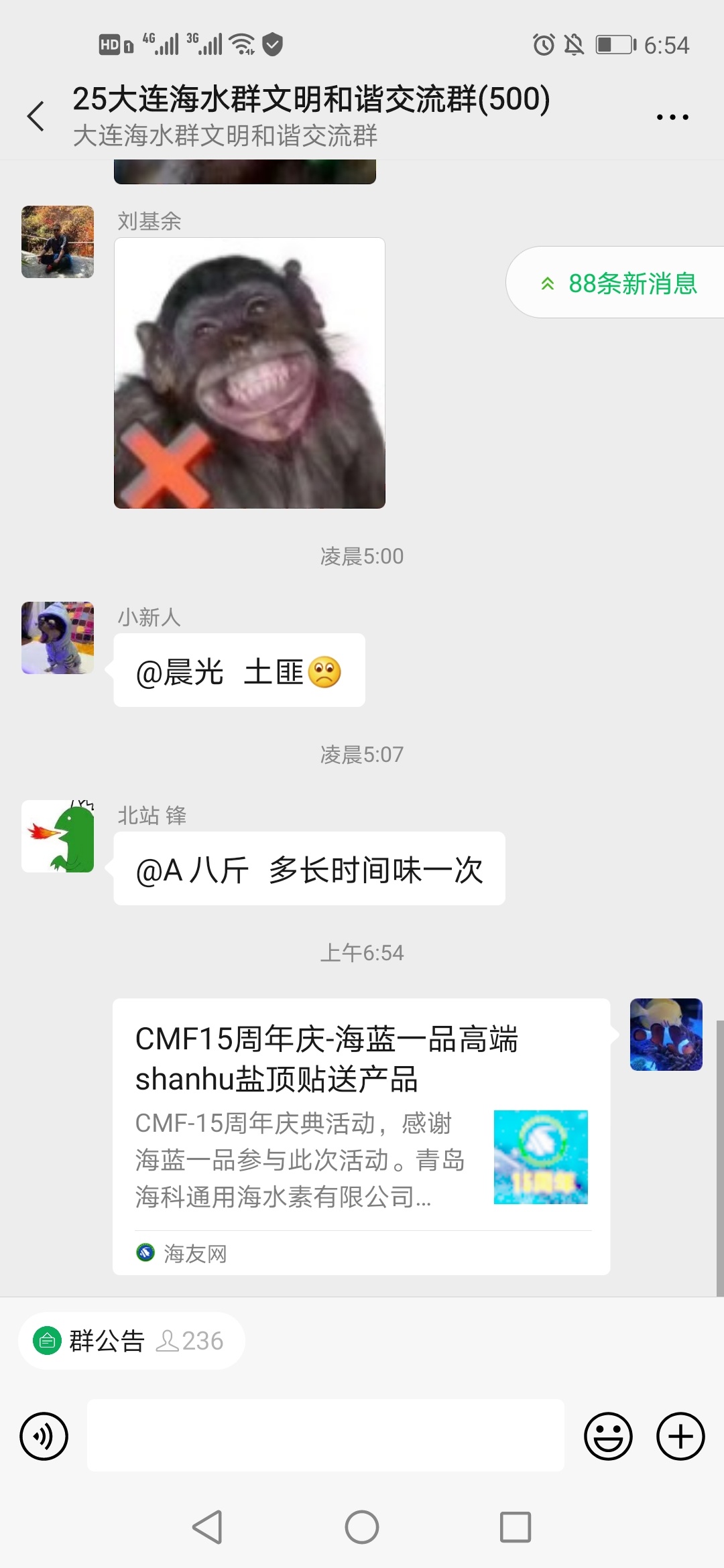Open the monkey sticker sent by 刘基余

(249, 373)
